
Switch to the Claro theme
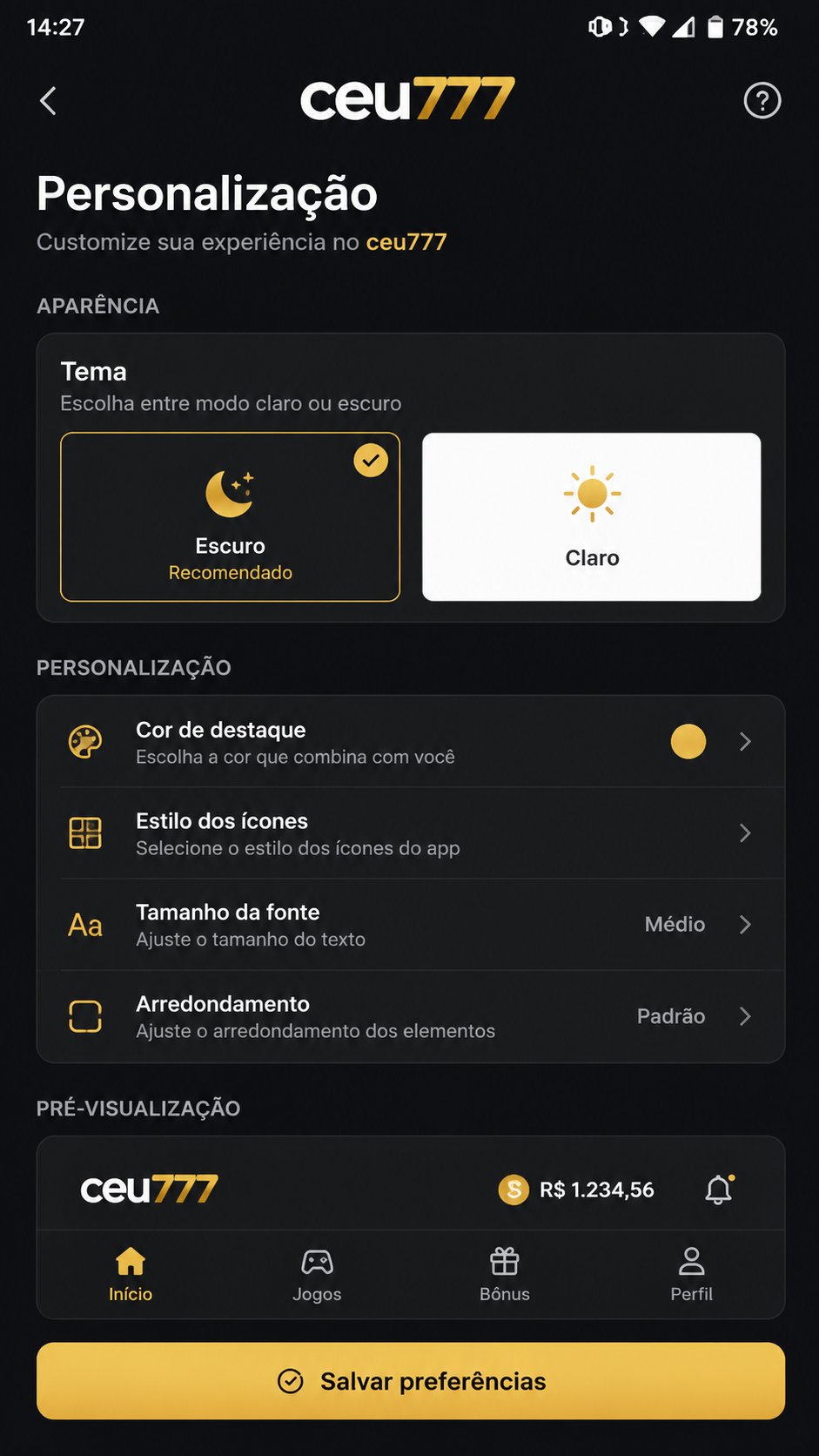[592, 517]
